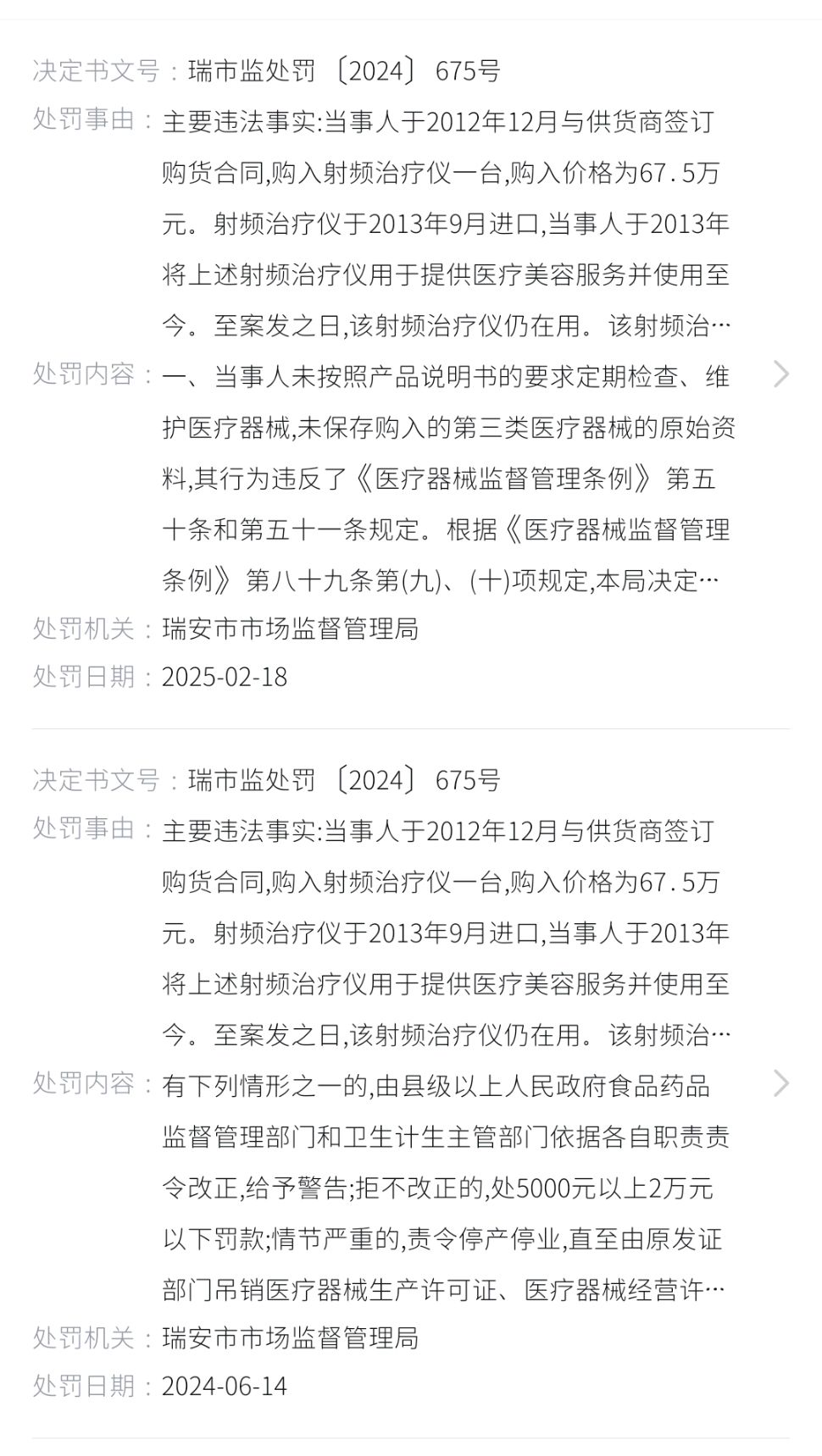Expand the second 处罚内容 chevron arrow
This screenshot has width=822, height=1456.
click(x=780, y=1084)
